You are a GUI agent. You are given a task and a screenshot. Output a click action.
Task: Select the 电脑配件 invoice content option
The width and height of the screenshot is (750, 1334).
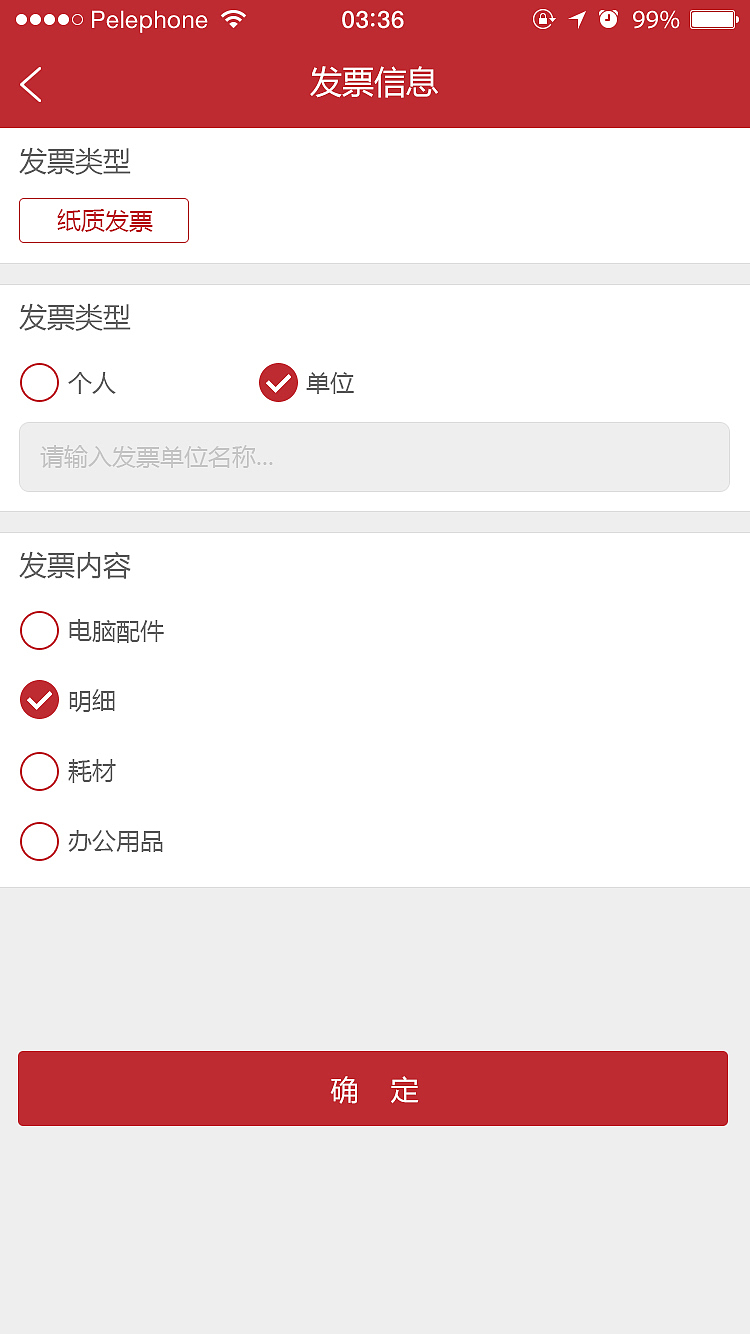(x=39, y=630)
